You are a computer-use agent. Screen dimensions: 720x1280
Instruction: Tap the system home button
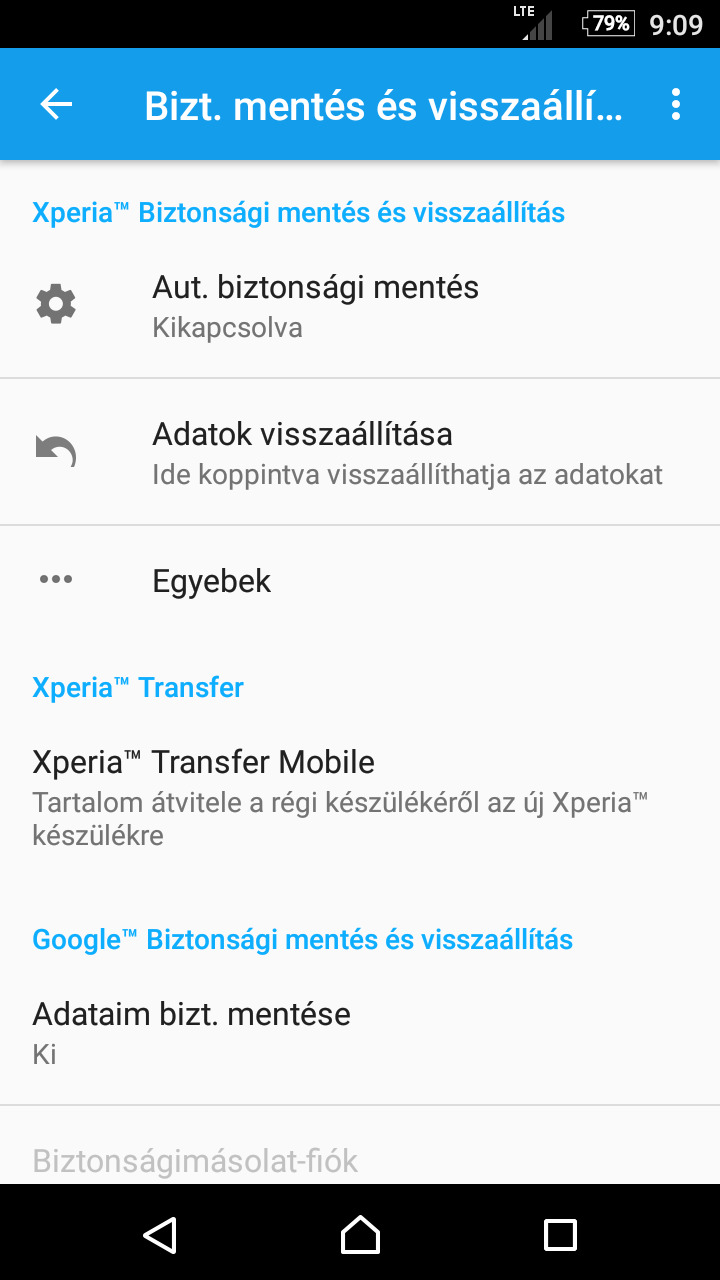tap(360, 1234)
